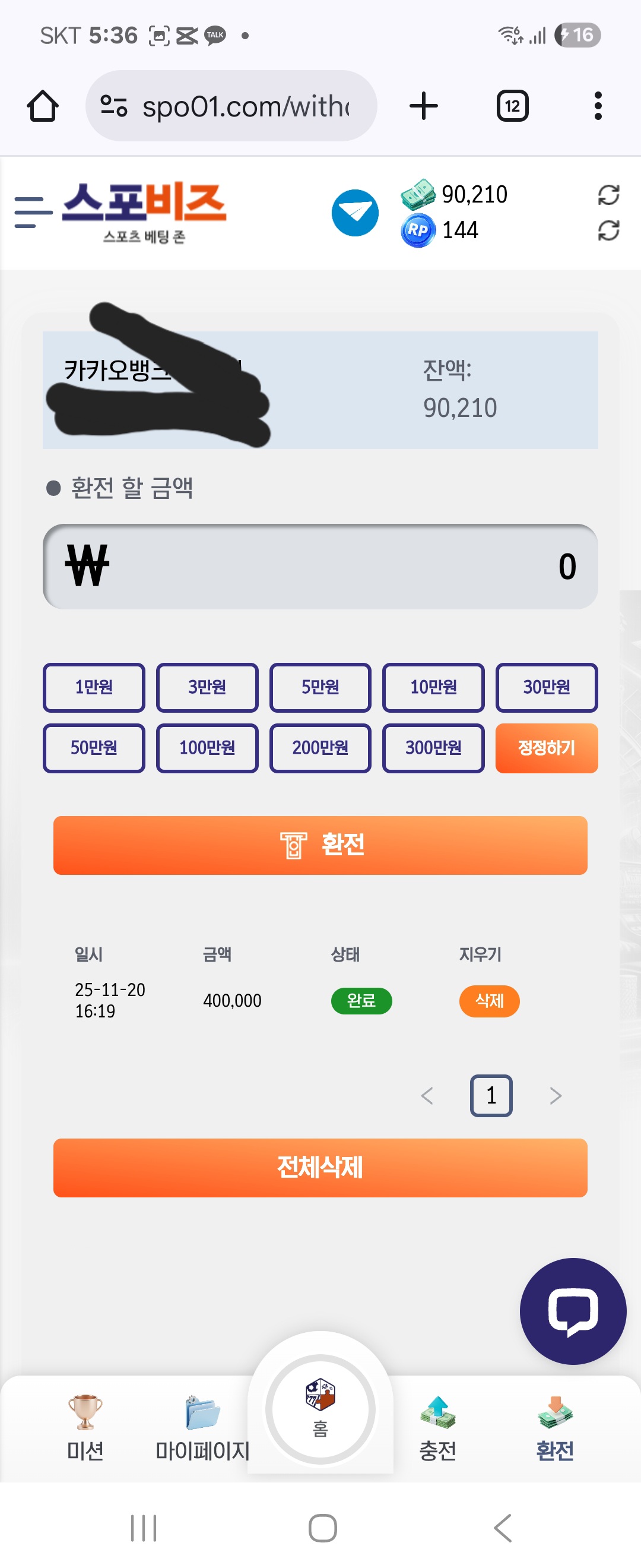Open the 마이페이지 tab
Image resolution: width=641 pixels, height=1568 pixels.
[x=202, y=1427]
